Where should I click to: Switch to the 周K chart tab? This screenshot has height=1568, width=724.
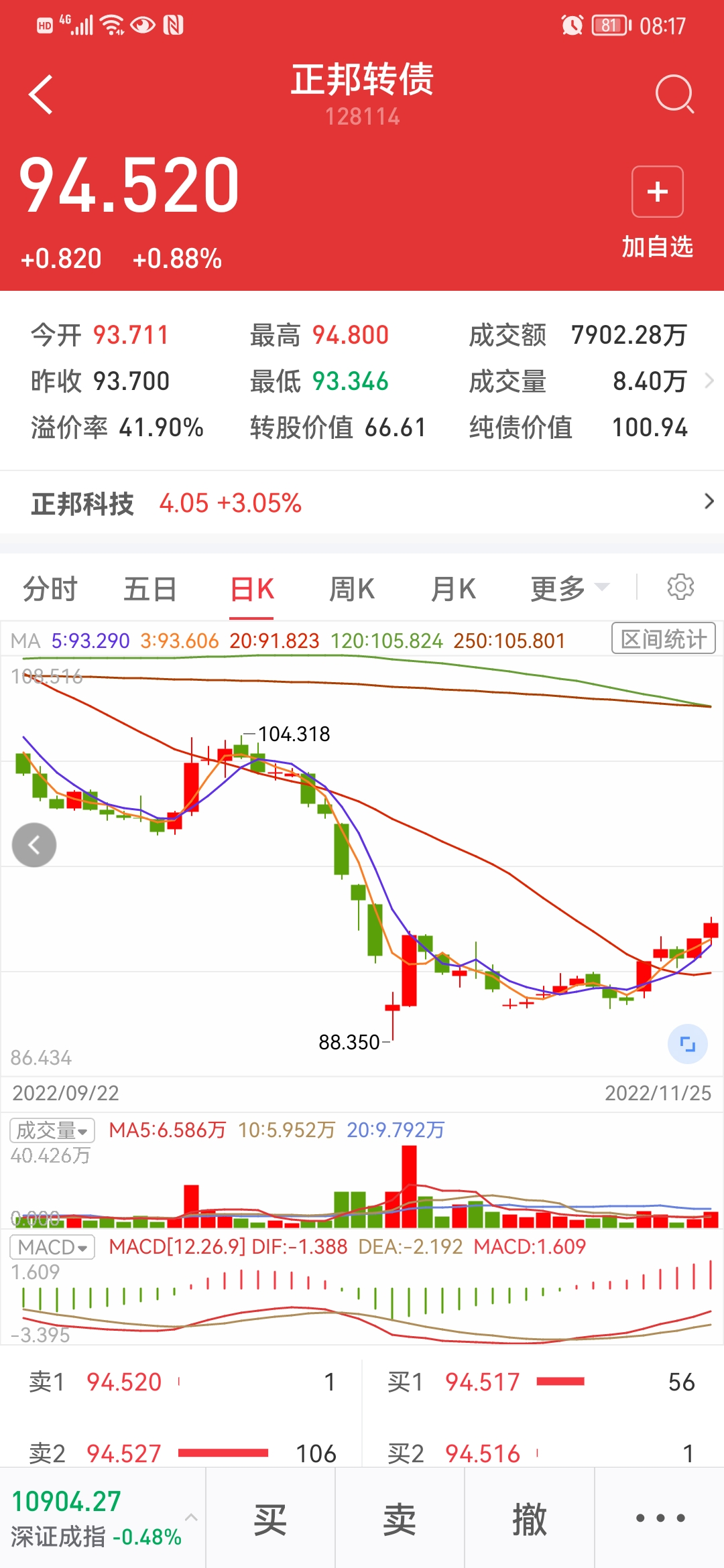coord(352,590)
